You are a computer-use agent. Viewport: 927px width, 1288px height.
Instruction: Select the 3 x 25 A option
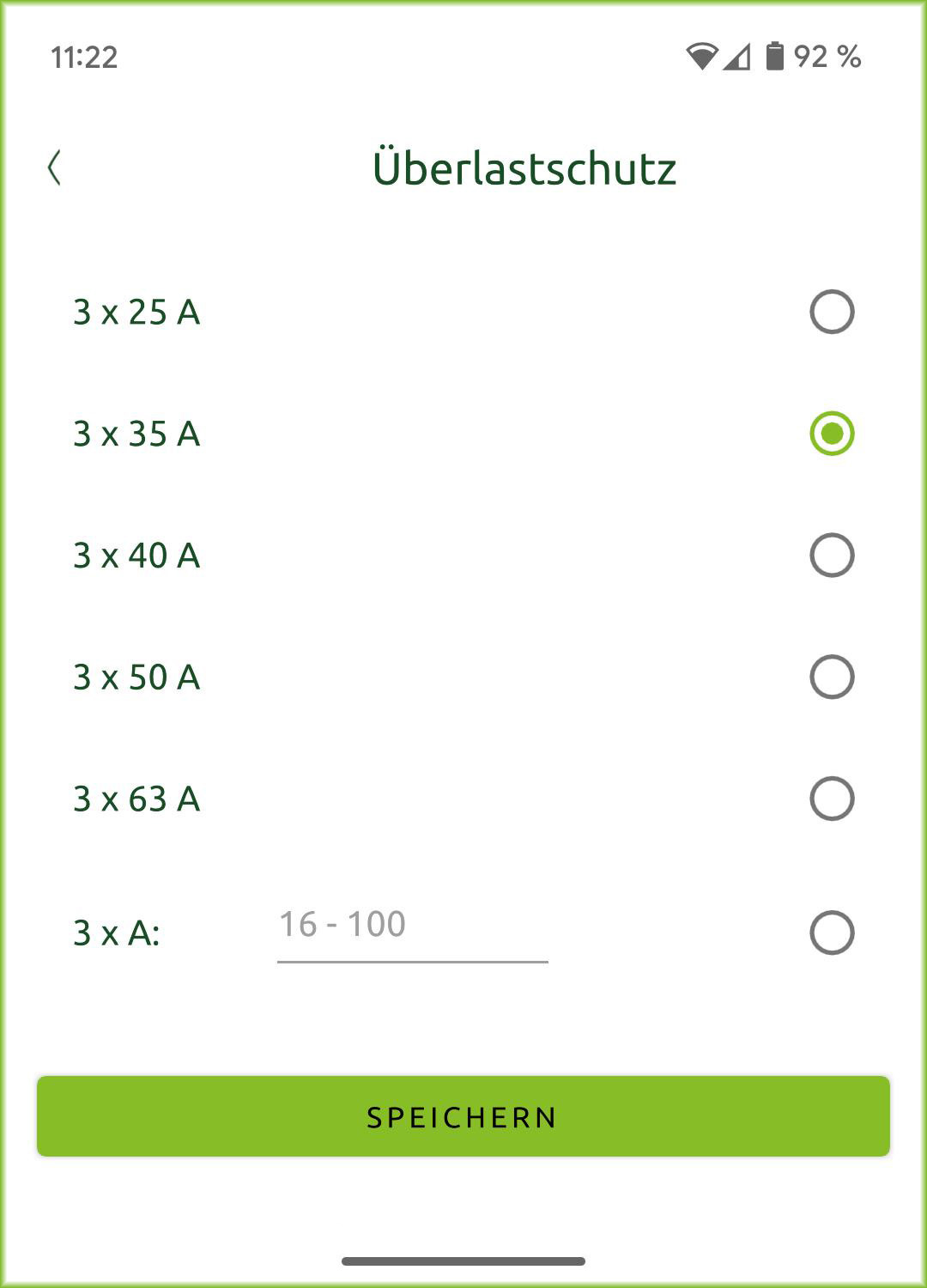[831, 312]
